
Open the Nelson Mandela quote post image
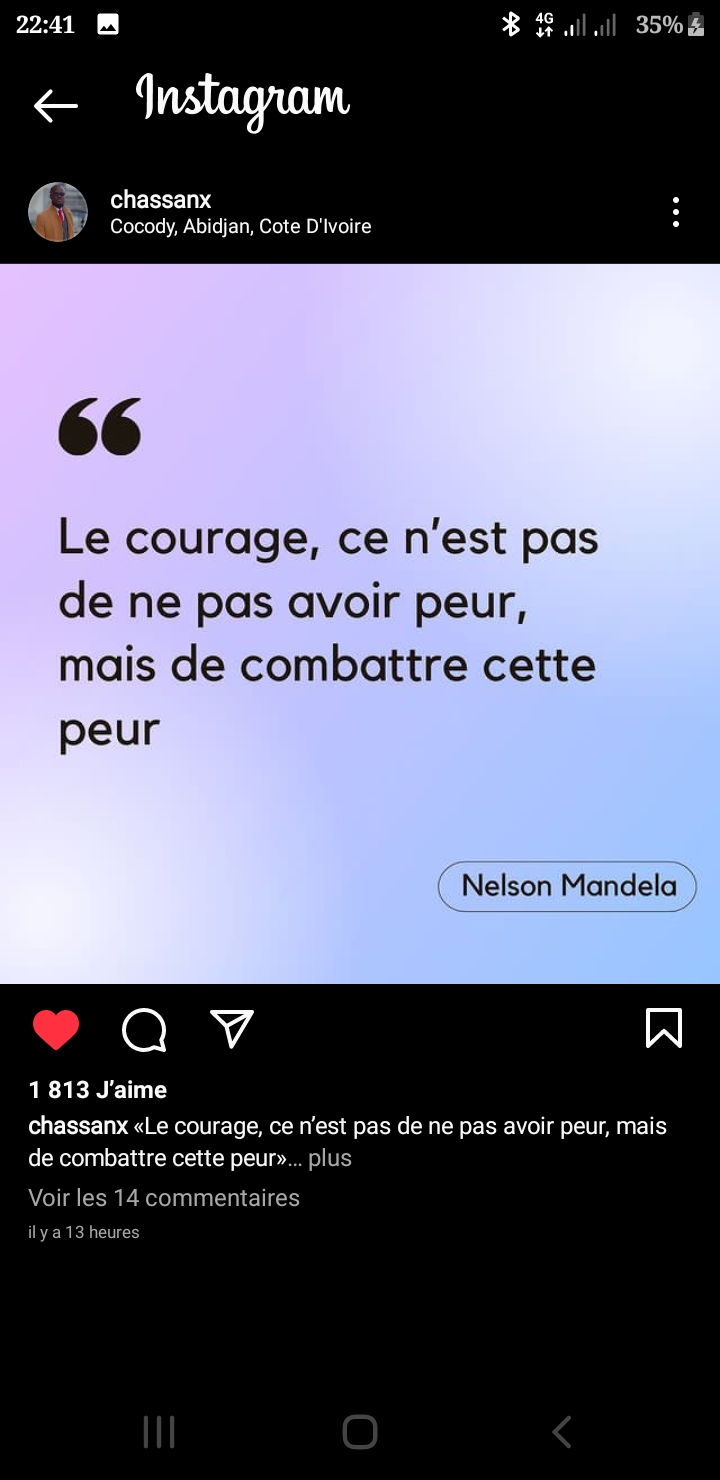tap(360, 624)
